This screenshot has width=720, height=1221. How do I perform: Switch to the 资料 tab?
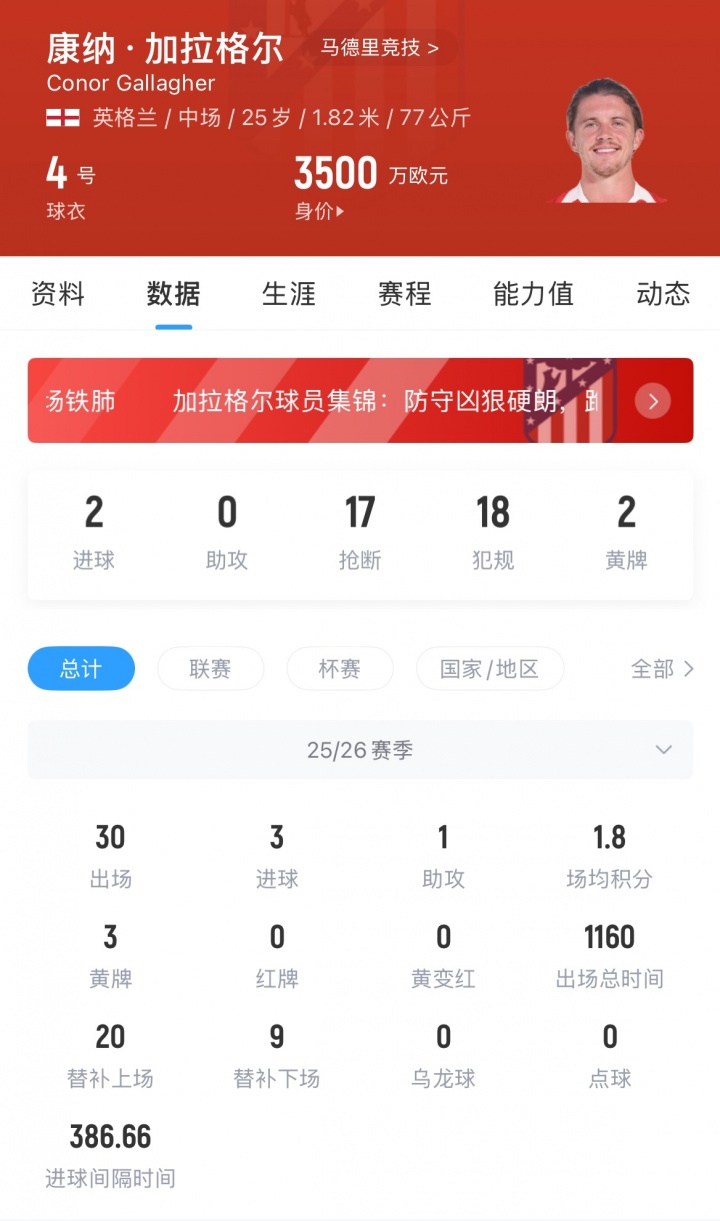click(x=58, y=294)
